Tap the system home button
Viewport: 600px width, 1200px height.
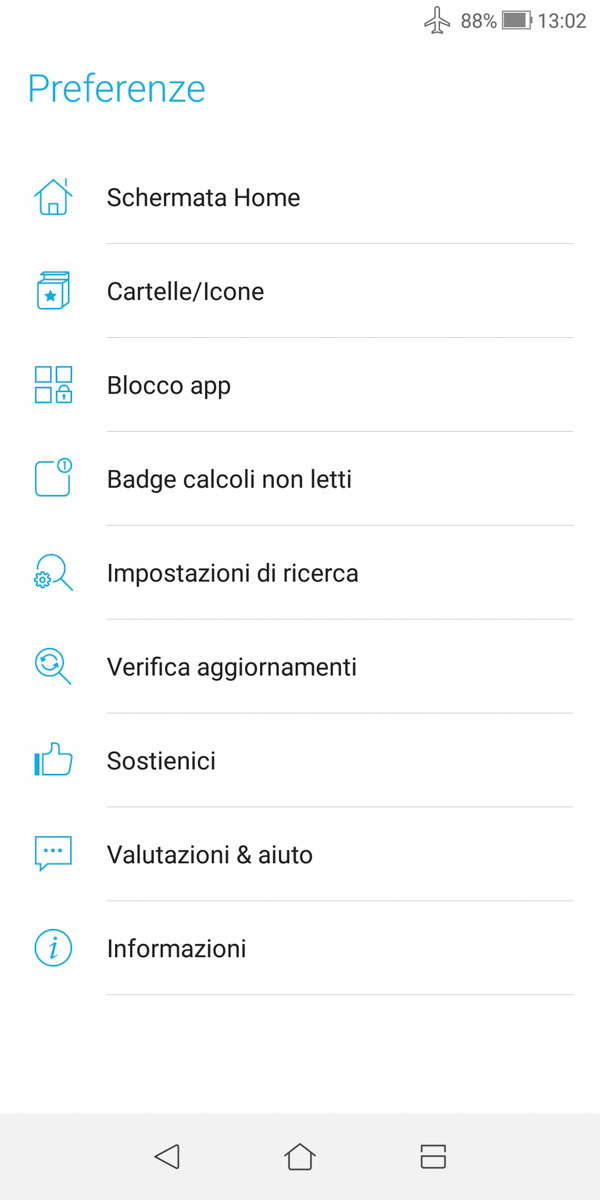pyautogui.click(x=300, y=1157)
